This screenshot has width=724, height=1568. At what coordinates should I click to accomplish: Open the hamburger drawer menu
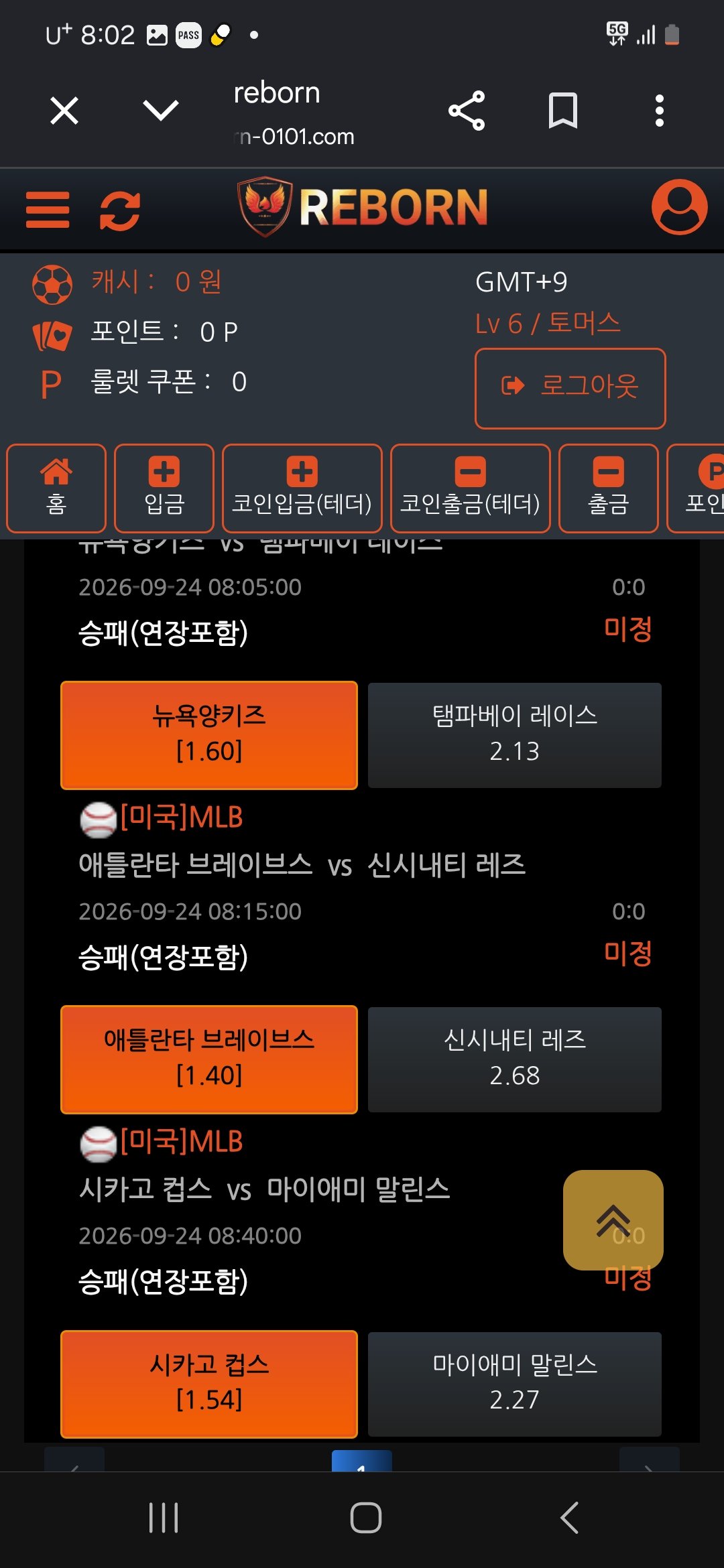click(x=48, y=210)
